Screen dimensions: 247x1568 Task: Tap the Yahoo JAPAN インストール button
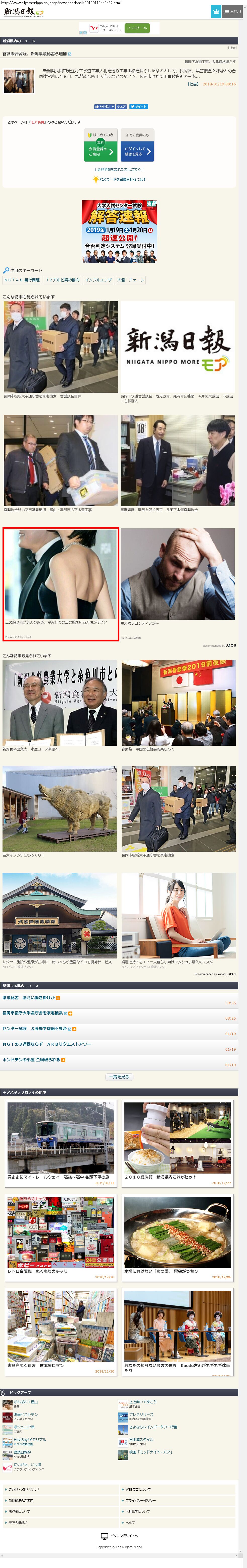[x=137, y=28]
